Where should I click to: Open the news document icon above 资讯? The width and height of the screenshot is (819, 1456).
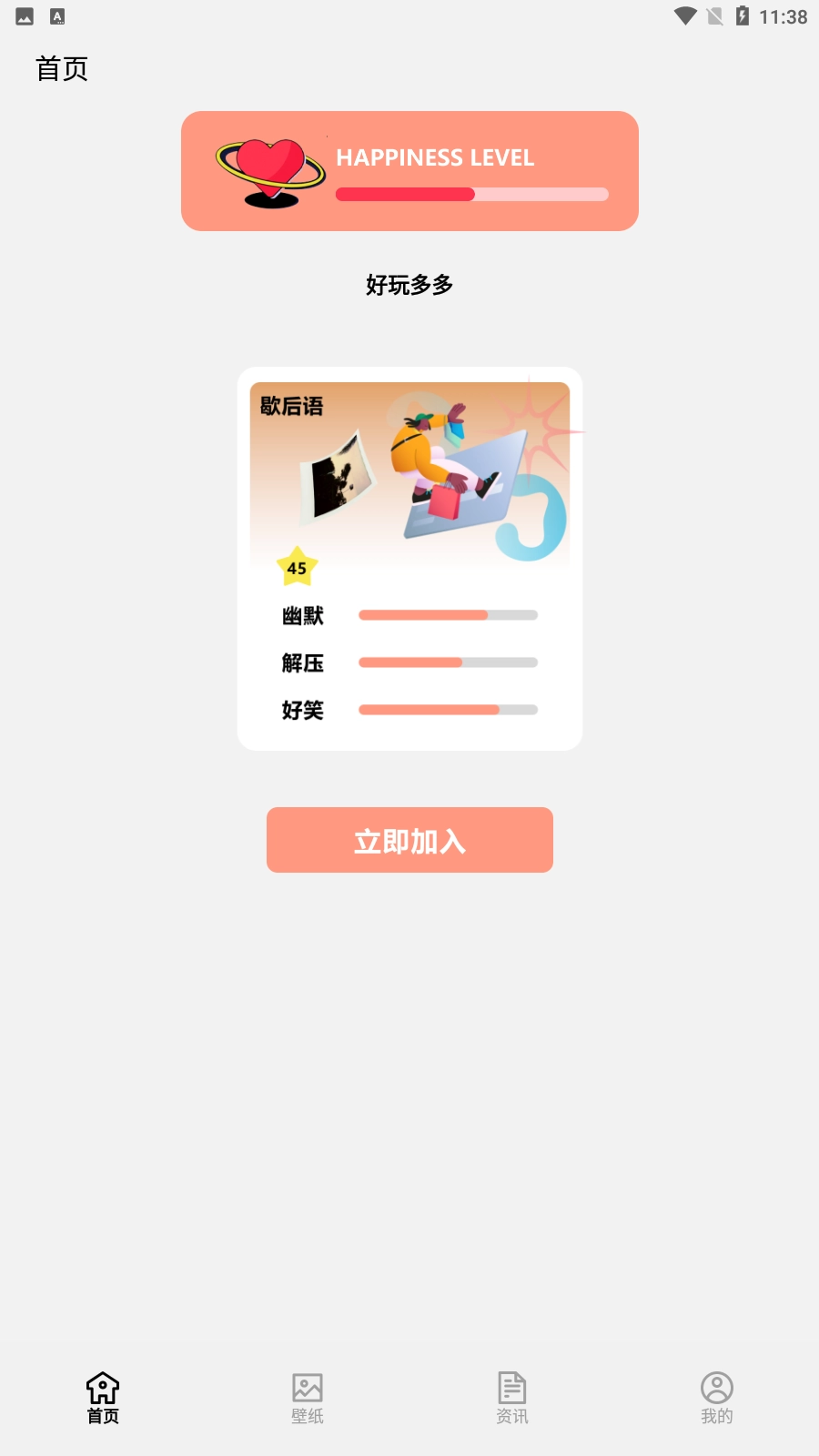(x=511, y=1387)
